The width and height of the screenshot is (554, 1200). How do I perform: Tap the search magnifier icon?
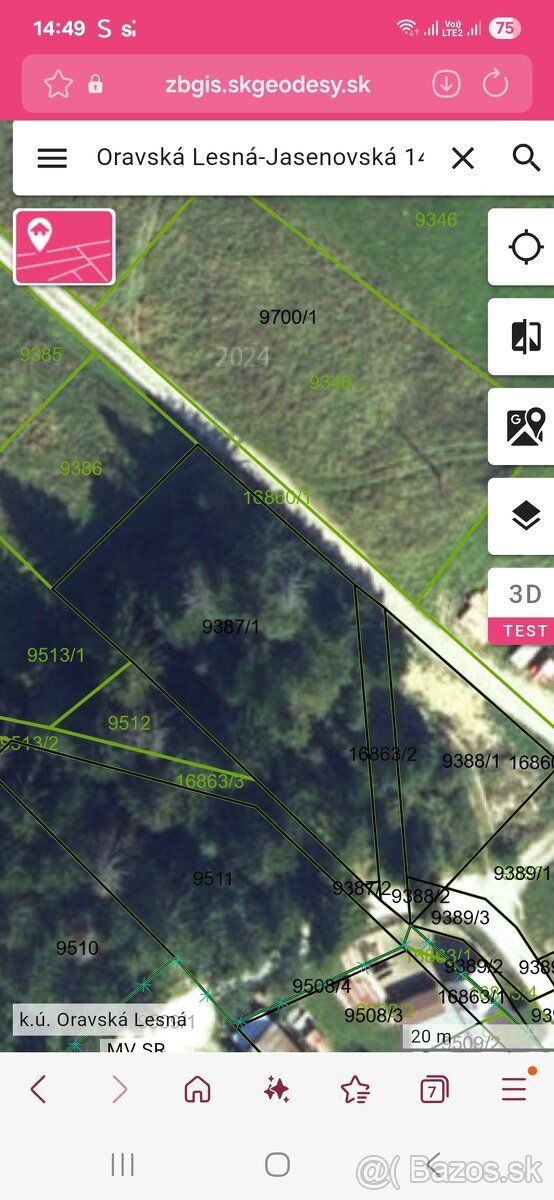[x=526, y=158]
